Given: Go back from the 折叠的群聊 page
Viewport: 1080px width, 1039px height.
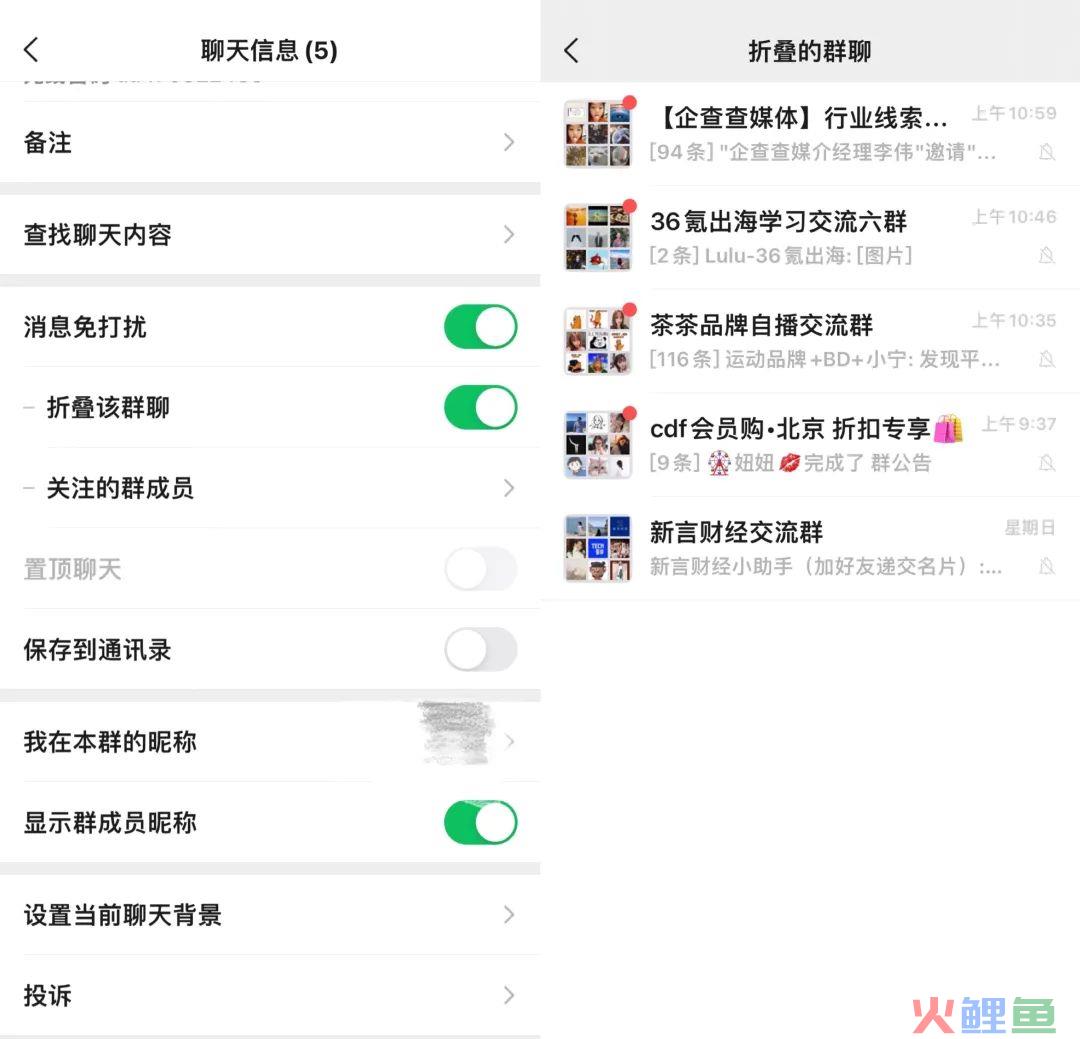Looking at the screenshot, I should pyautogui.click(x=571, y=50).
